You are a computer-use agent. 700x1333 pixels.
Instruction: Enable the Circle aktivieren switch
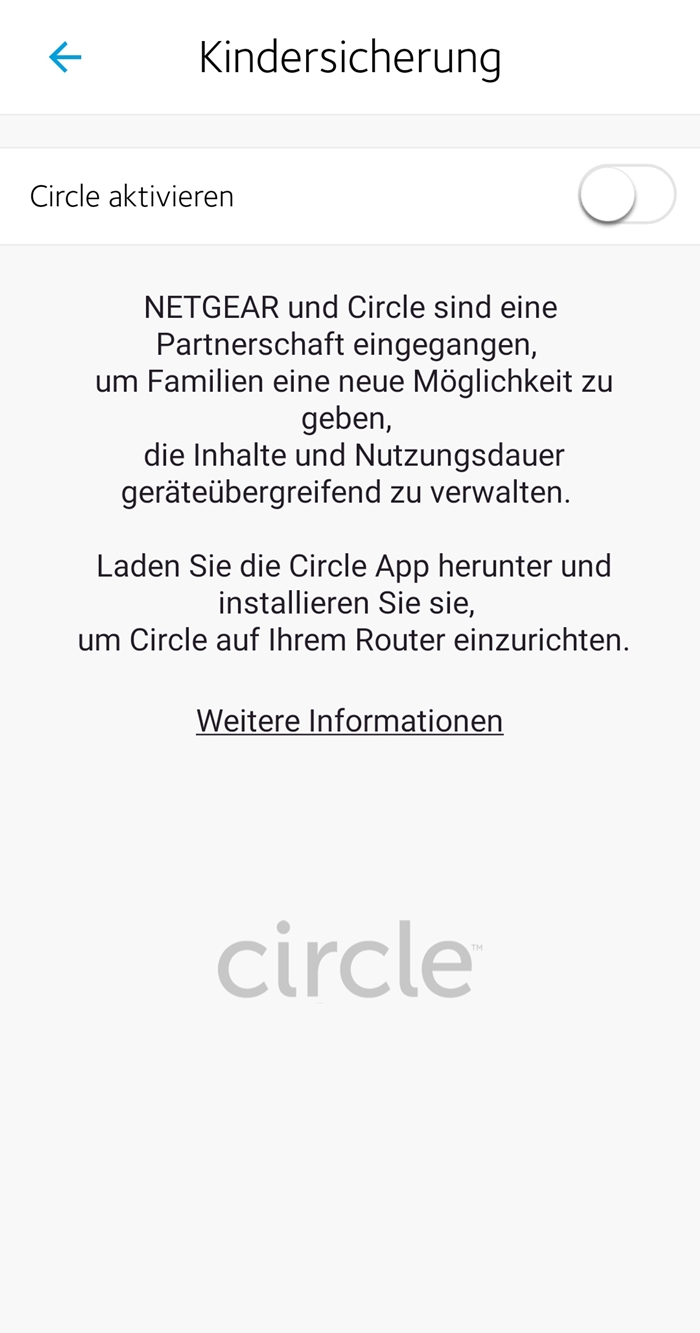626,195
